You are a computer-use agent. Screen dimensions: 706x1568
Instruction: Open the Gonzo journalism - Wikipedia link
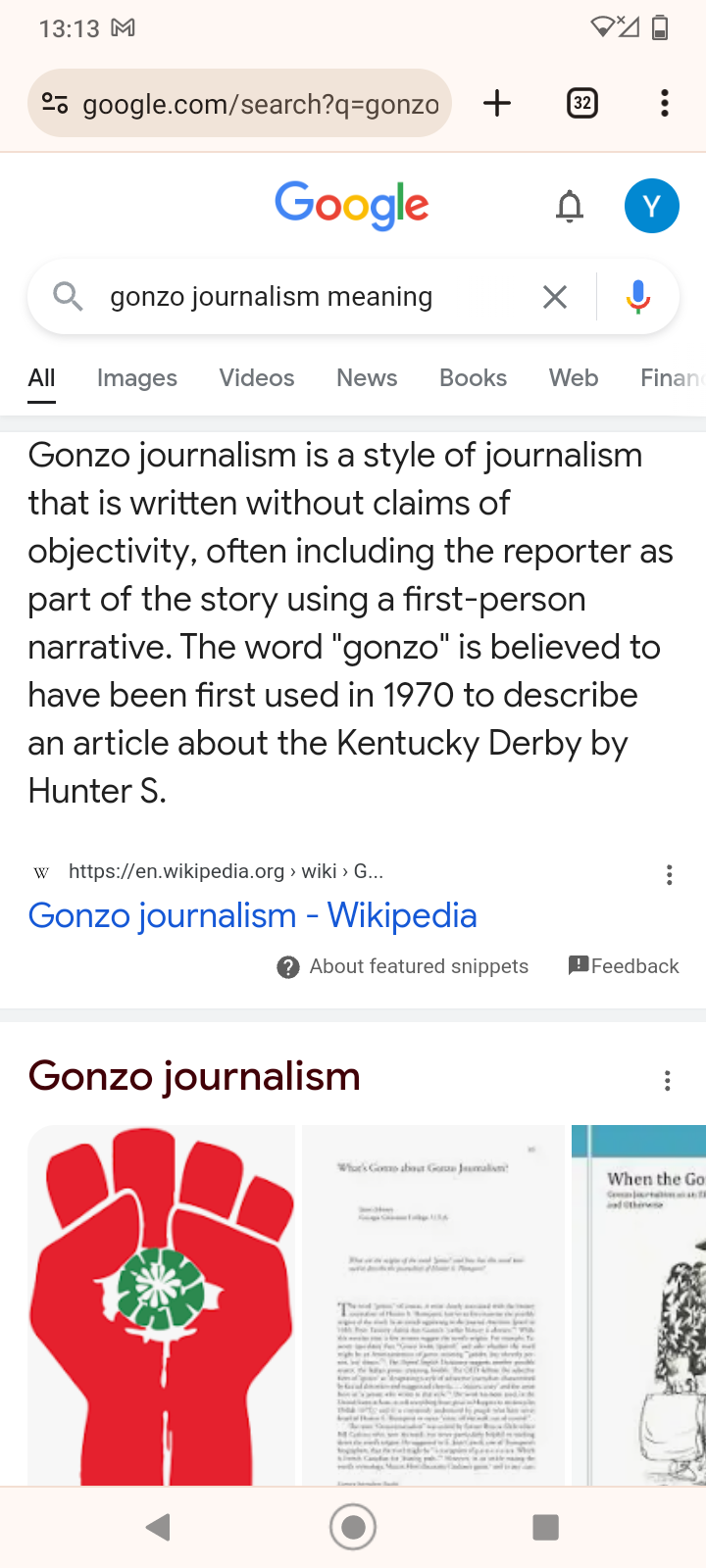[252, 915]
